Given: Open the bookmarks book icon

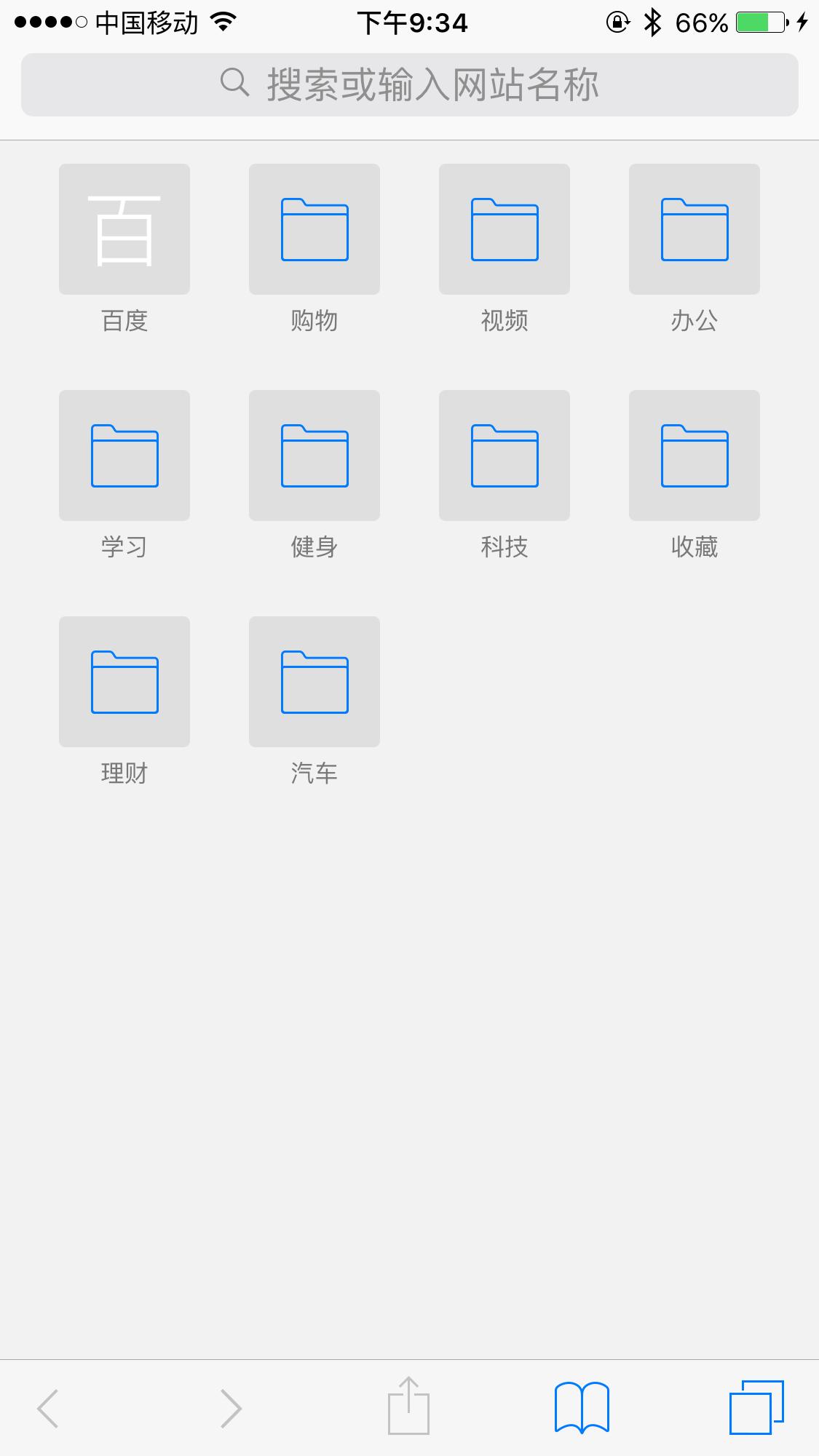Looking at the screenshot, I should tap(582, 1407).
